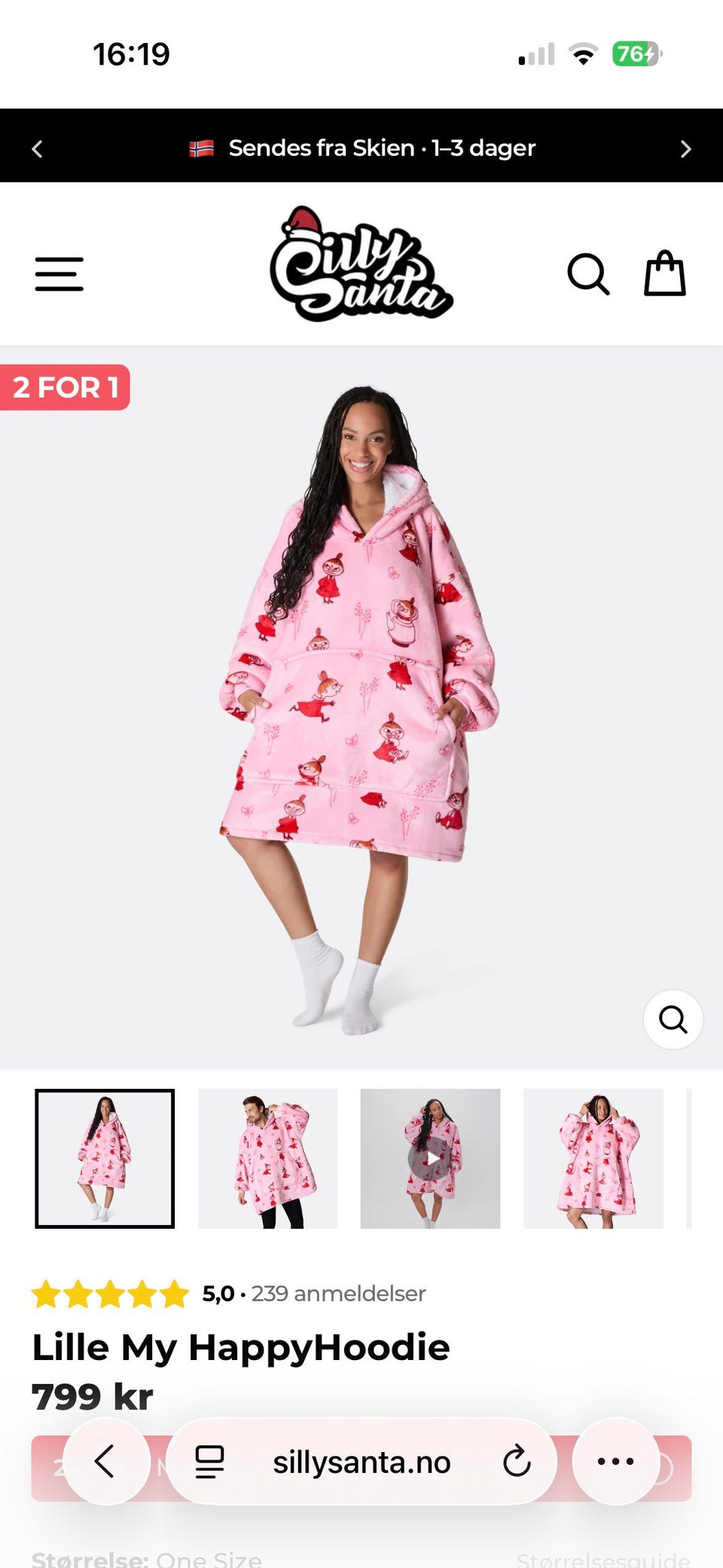
Task: Play the product video thumbnail
Action: (x=430, y=1158)
